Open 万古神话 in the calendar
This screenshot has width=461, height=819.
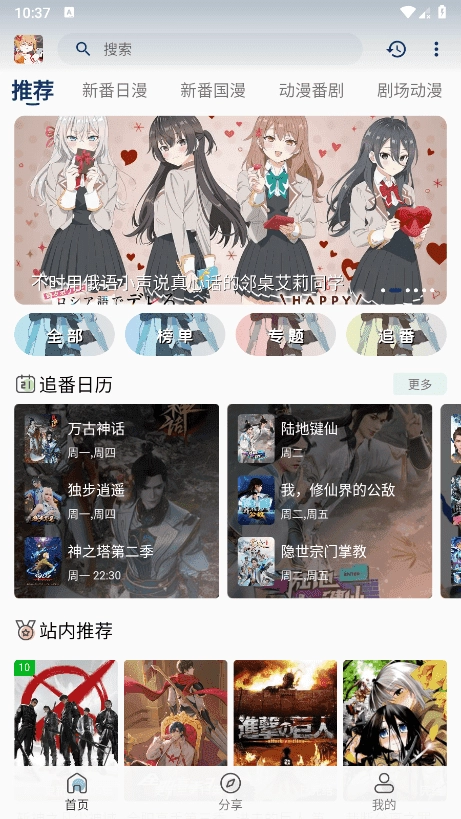click(116, 439)
